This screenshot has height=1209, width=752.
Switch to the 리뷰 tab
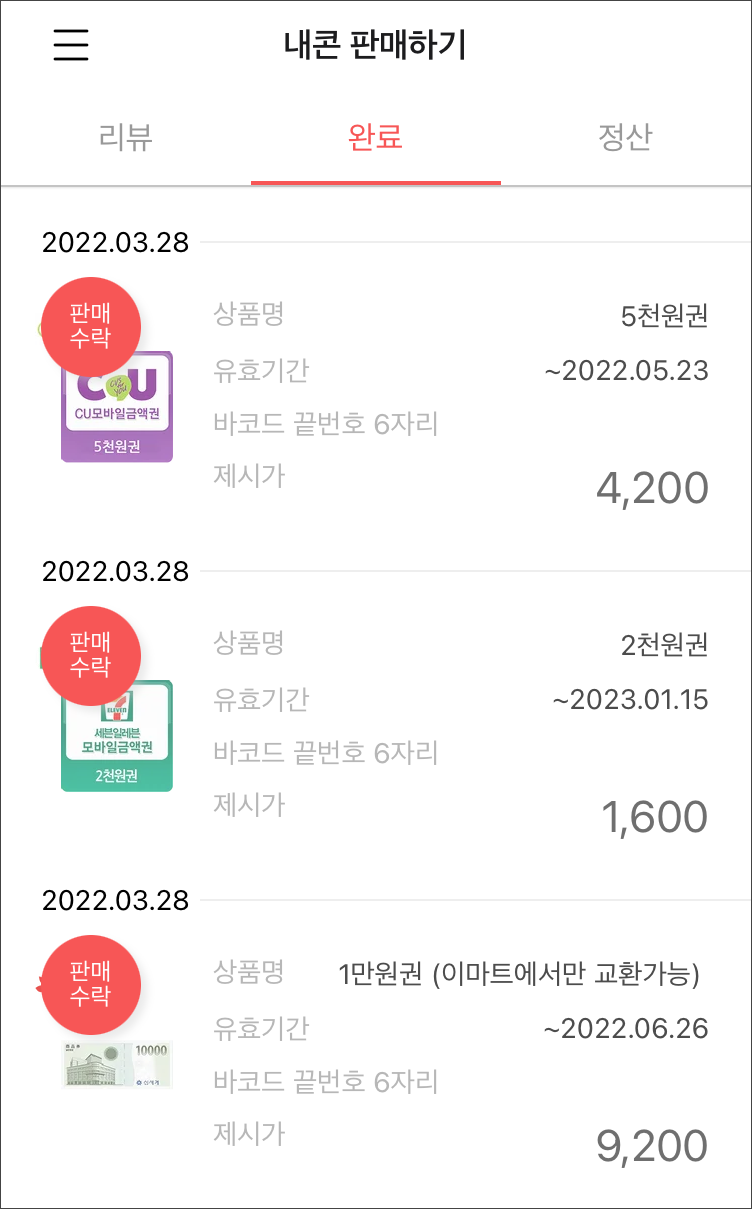[125, 137]
